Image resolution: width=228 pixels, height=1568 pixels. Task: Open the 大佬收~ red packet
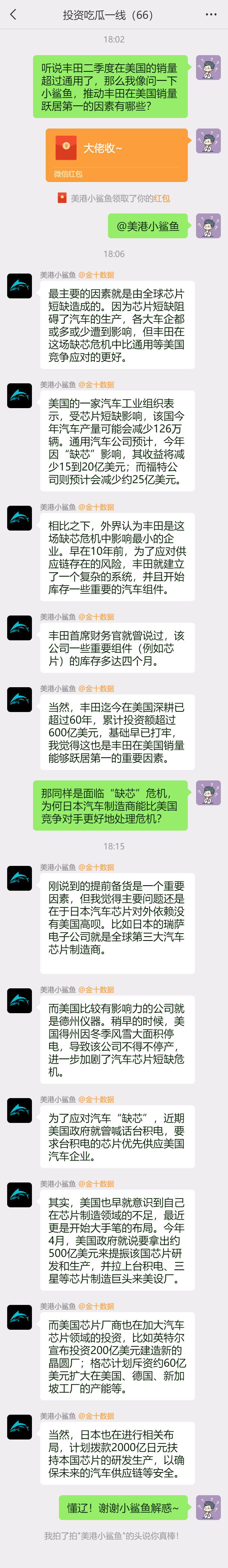click(116, 154)
